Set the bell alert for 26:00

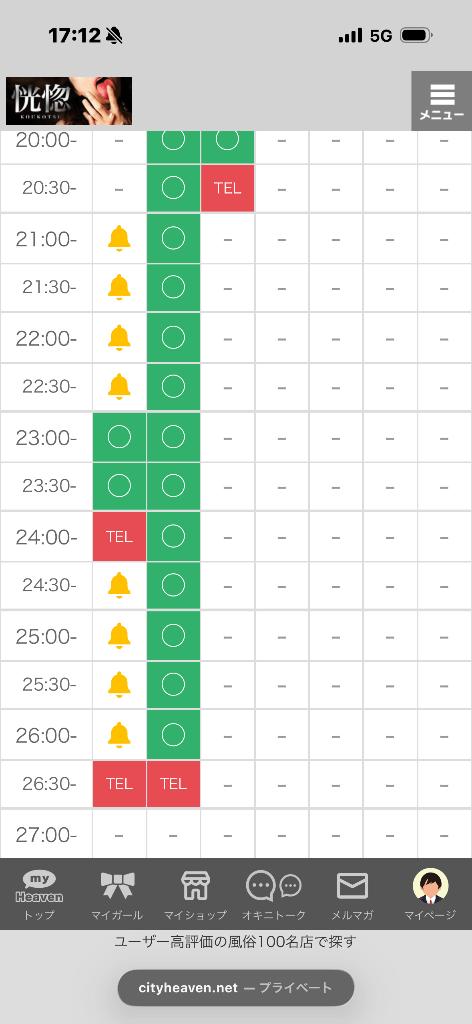pyautogui.click(x=119, y=735)
